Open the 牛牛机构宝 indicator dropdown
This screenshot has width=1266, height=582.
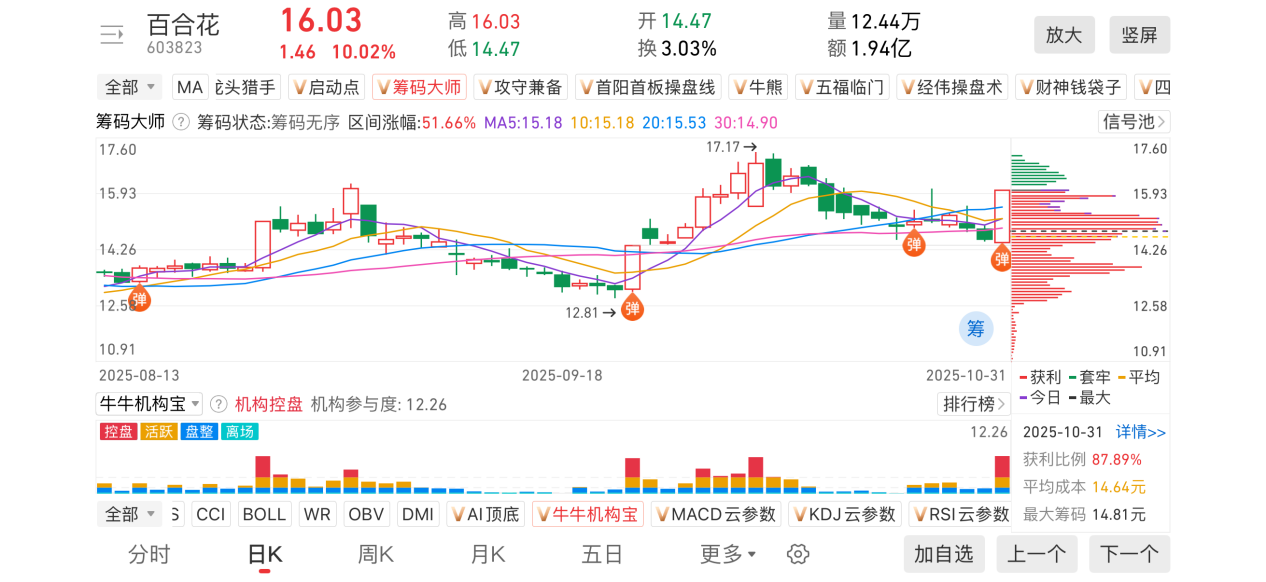[149, 404]
